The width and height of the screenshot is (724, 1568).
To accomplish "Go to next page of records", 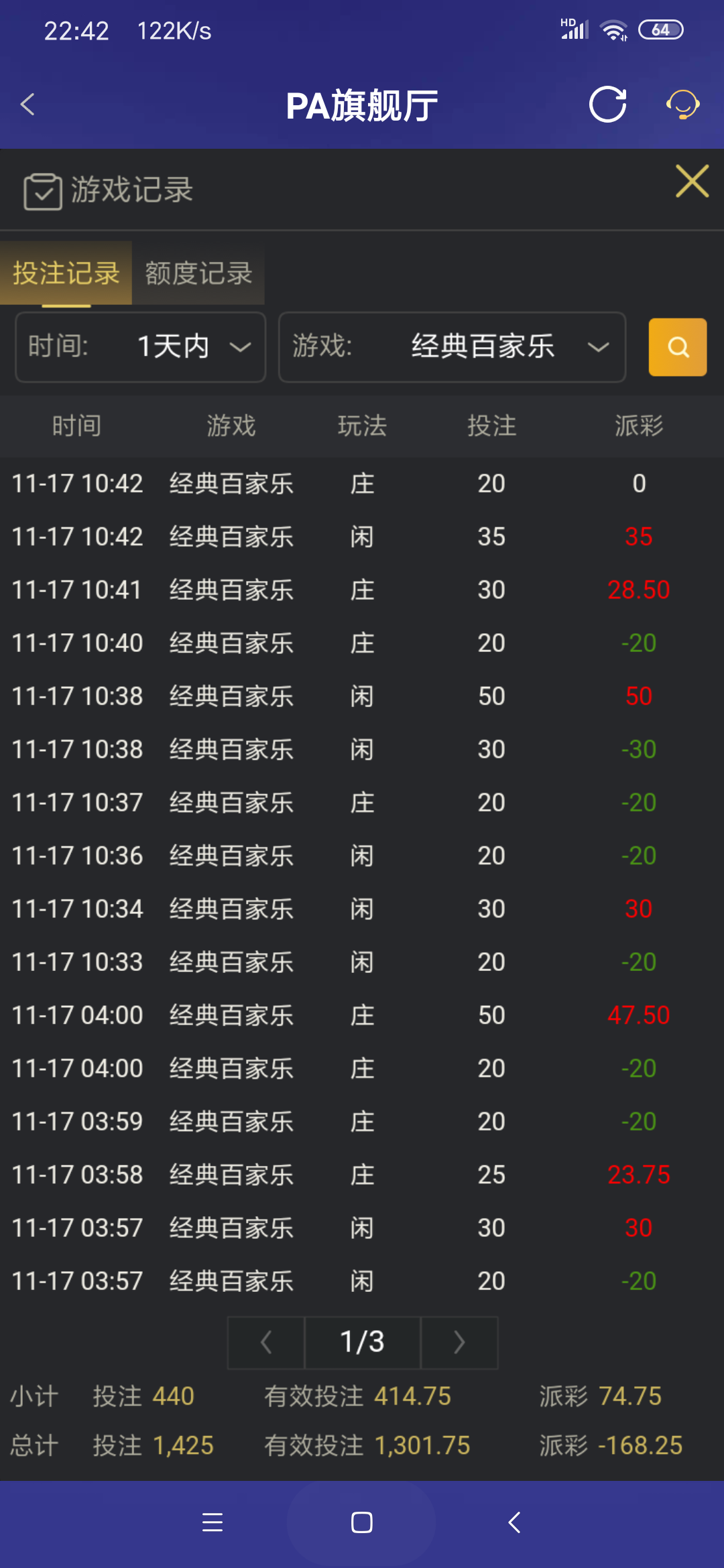I will click(x=459, y=1342).
